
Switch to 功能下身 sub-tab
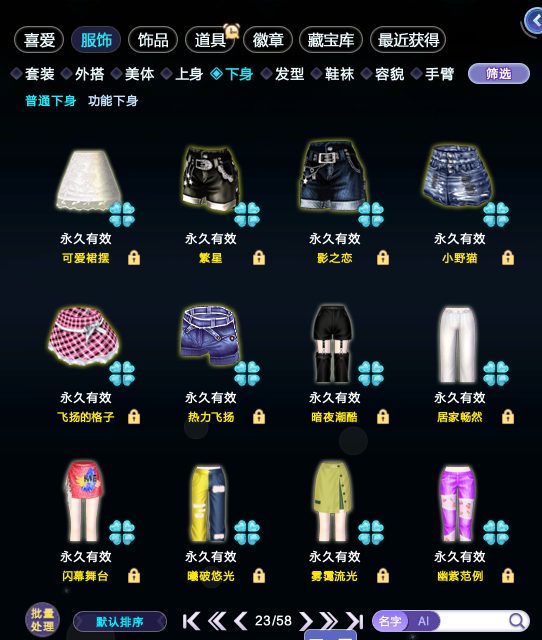(x=113, y=101)
